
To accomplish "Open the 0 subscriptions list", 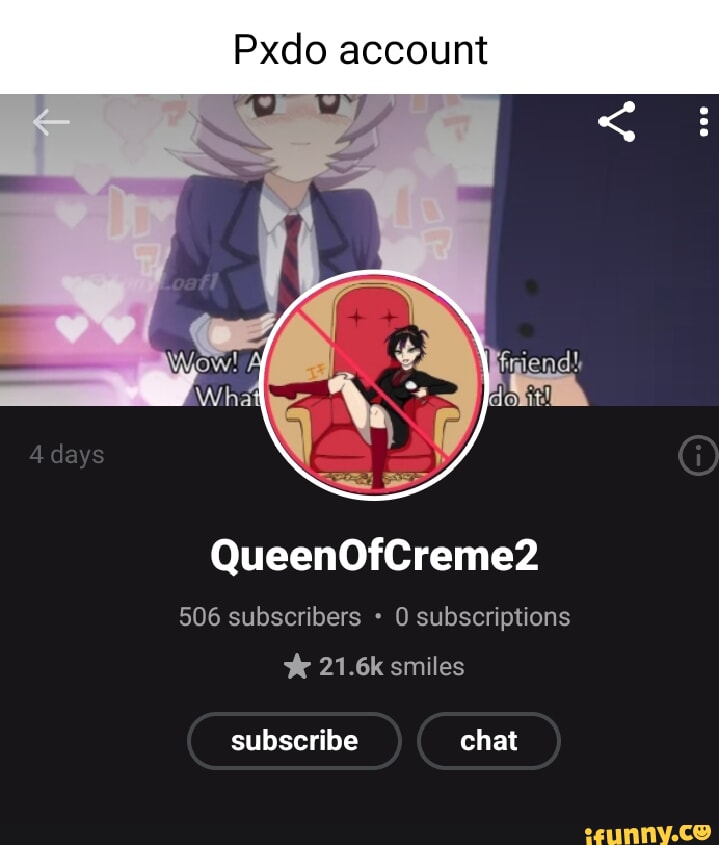I will tap(482, 617).
